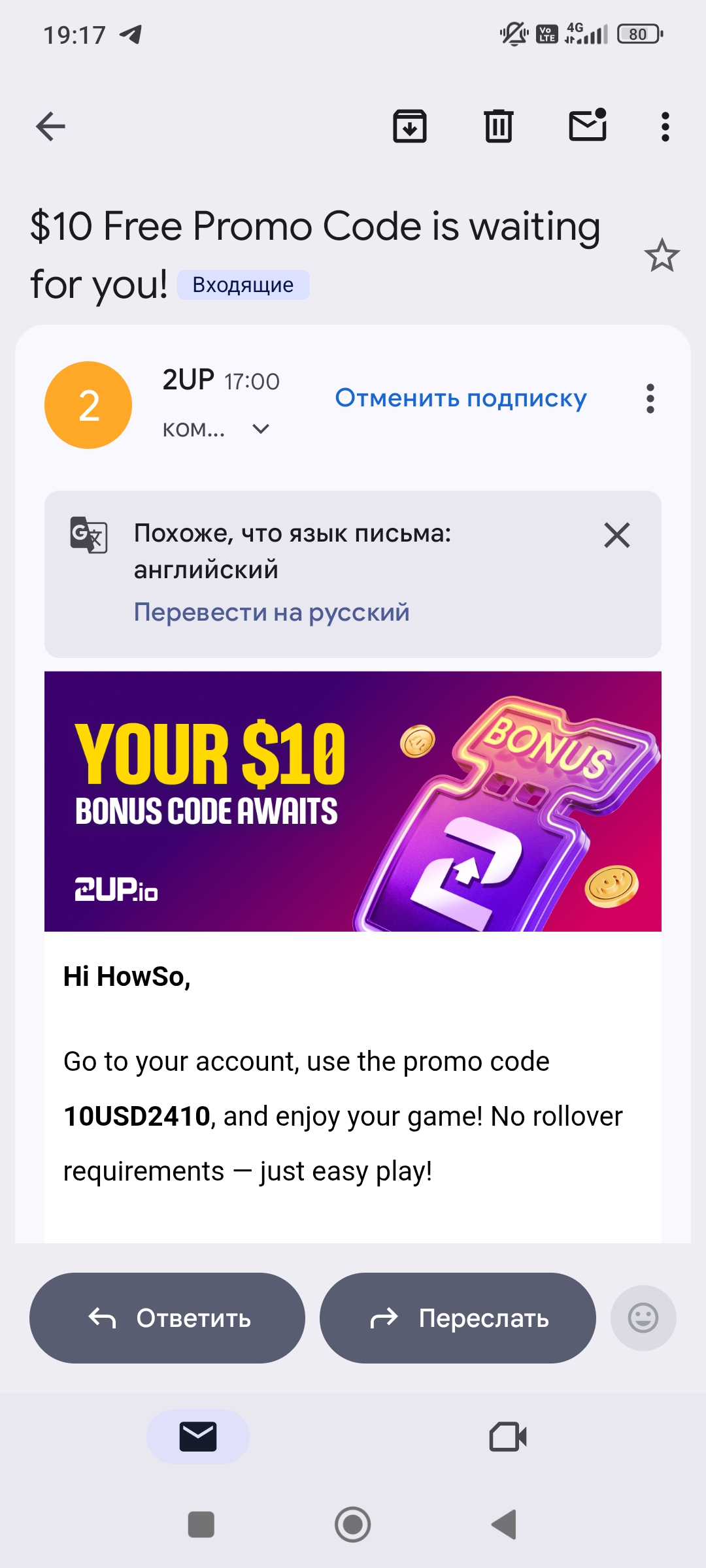Screen dimensions: 706x1568
Task: Go back to the inbox list
Action: [51, 127]
